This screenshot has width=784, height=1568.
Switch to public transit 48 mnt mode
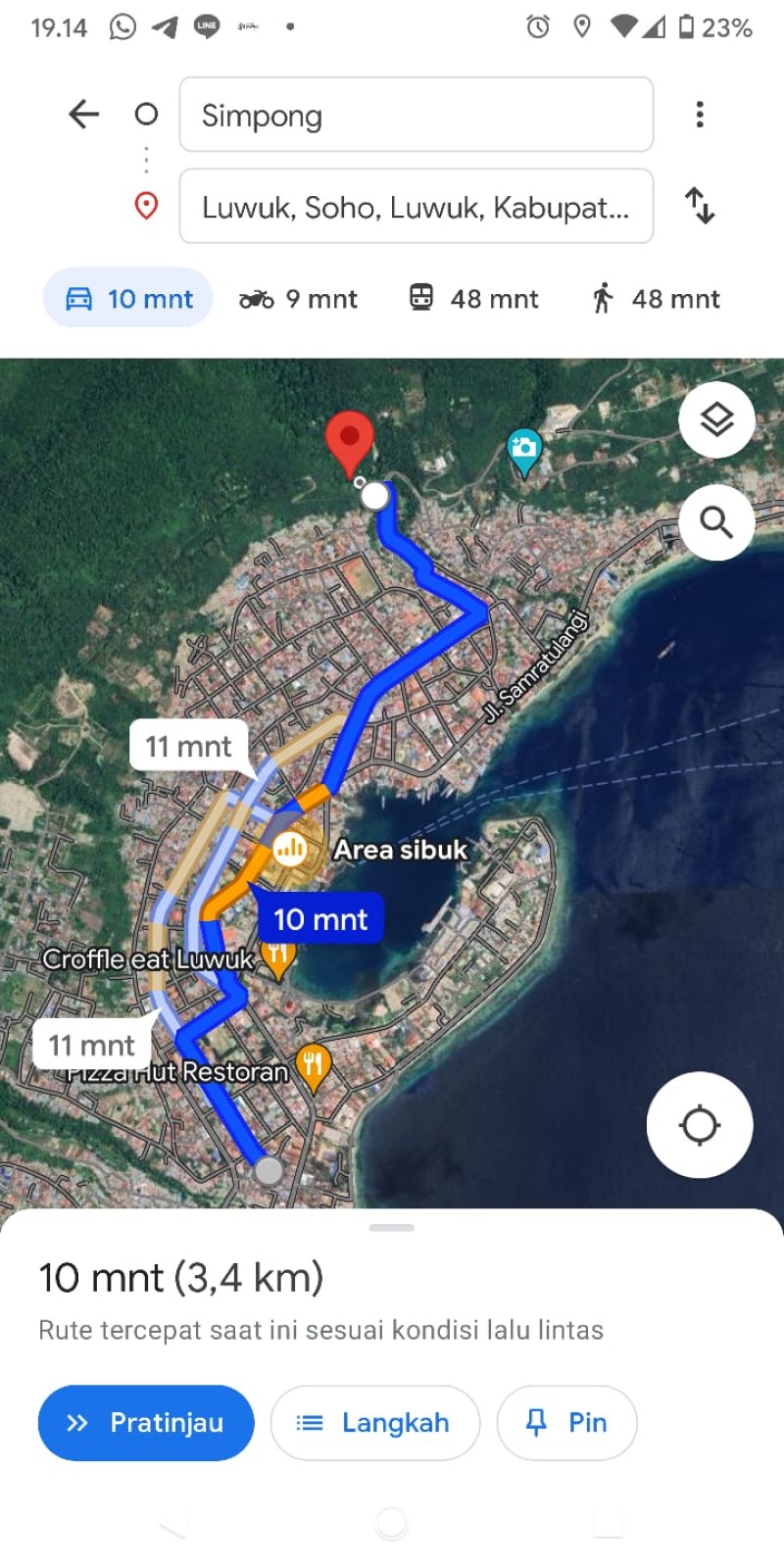click(473, 298)
